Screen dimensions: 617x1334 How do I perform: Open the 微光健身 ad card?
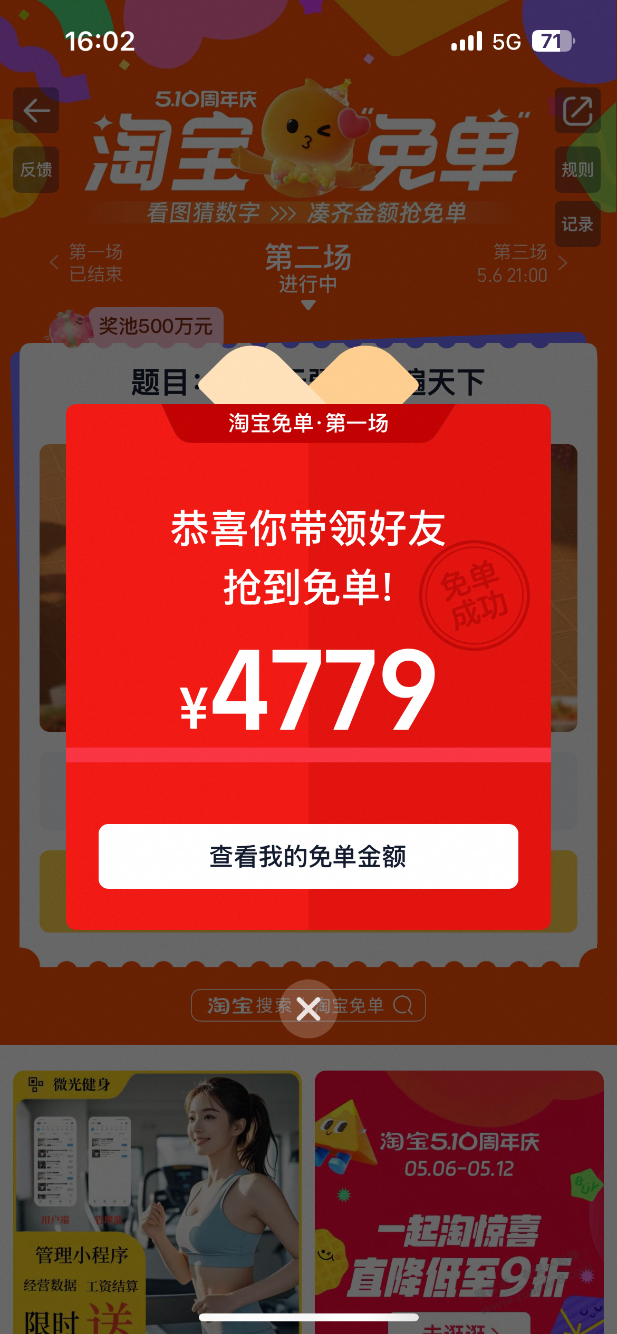(157, 1200)
